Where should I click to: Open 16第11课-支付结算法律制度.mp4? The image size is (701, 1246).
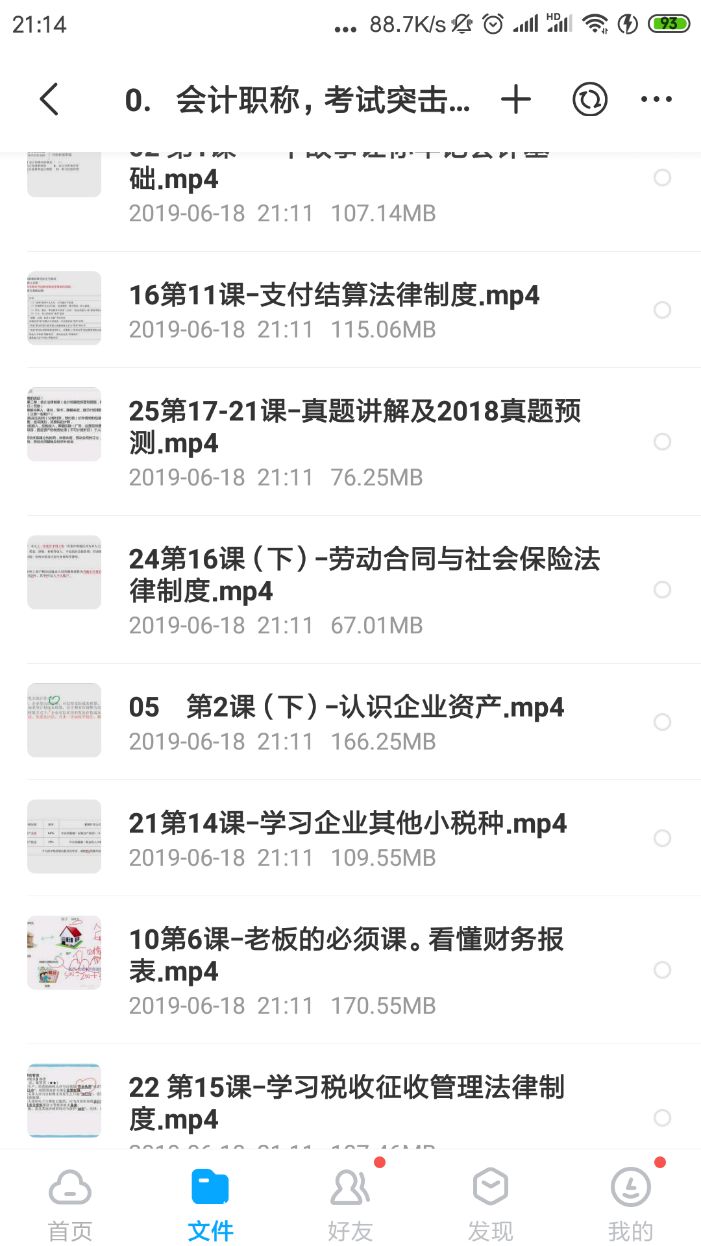click(x=334, y=295)
